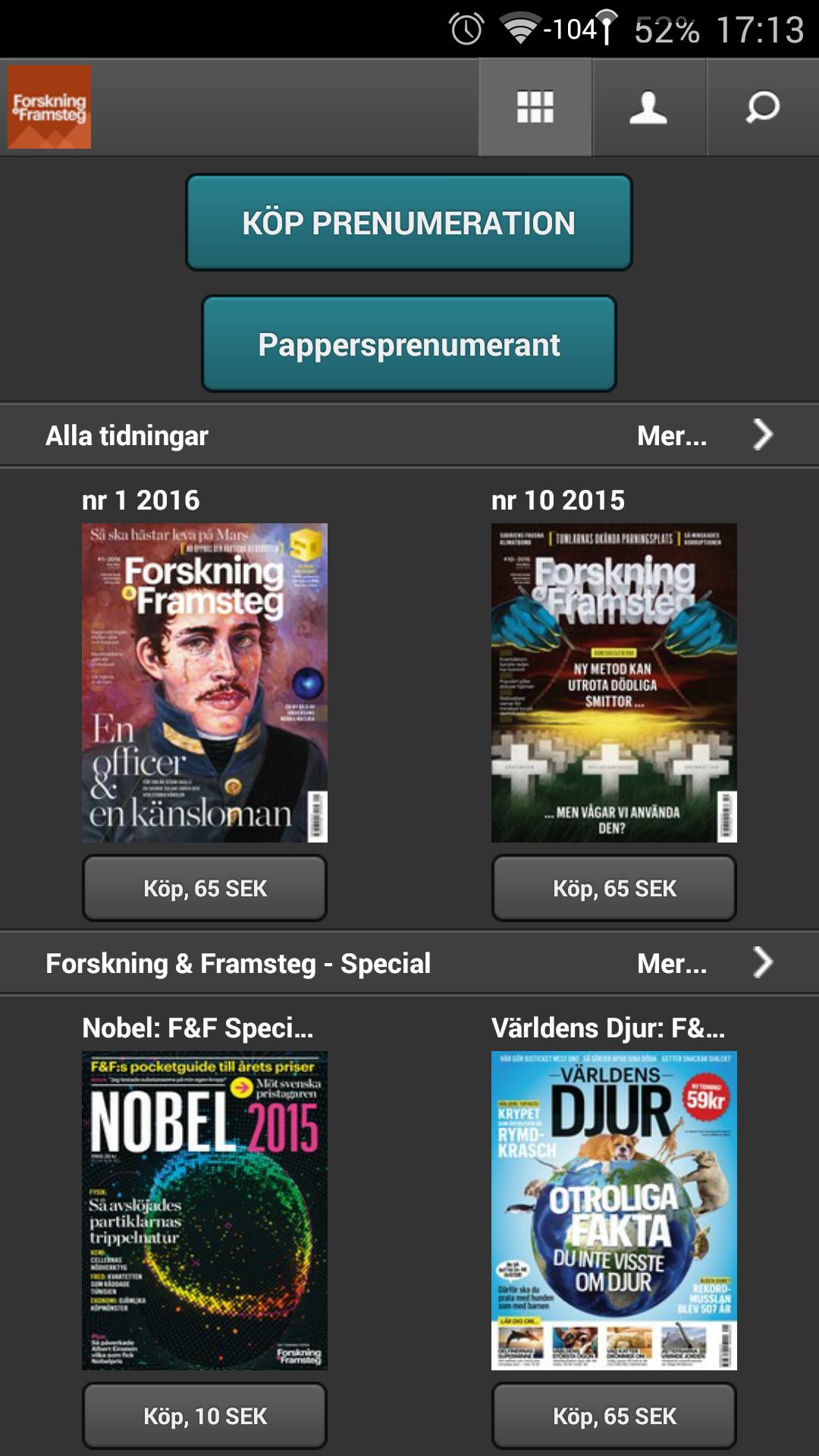Screen dimensions: 819x1456
Task: Open the grid view icon
Action: click(535, 107)
